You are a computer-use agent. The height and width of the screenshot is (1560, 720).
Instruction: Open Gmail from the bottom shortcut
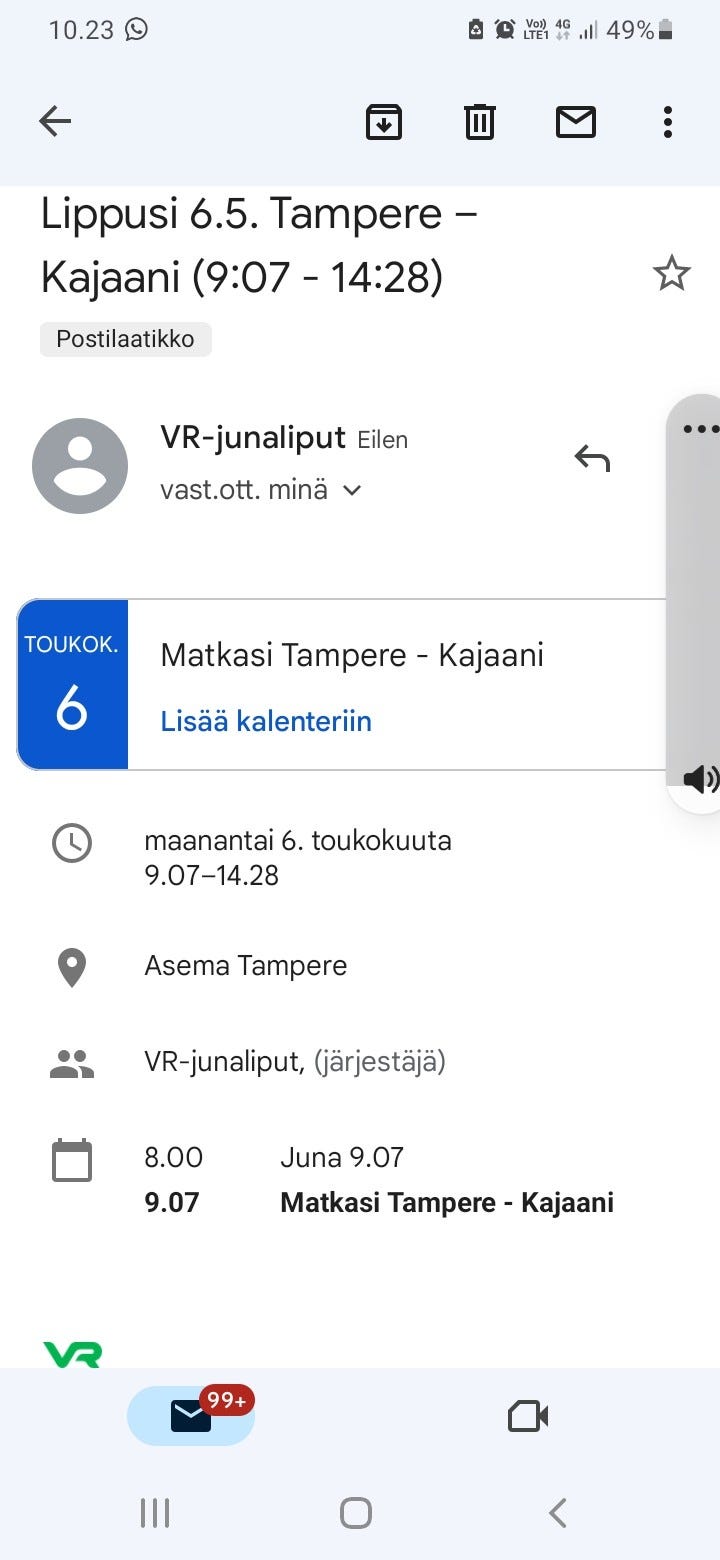coord(190,1415)
